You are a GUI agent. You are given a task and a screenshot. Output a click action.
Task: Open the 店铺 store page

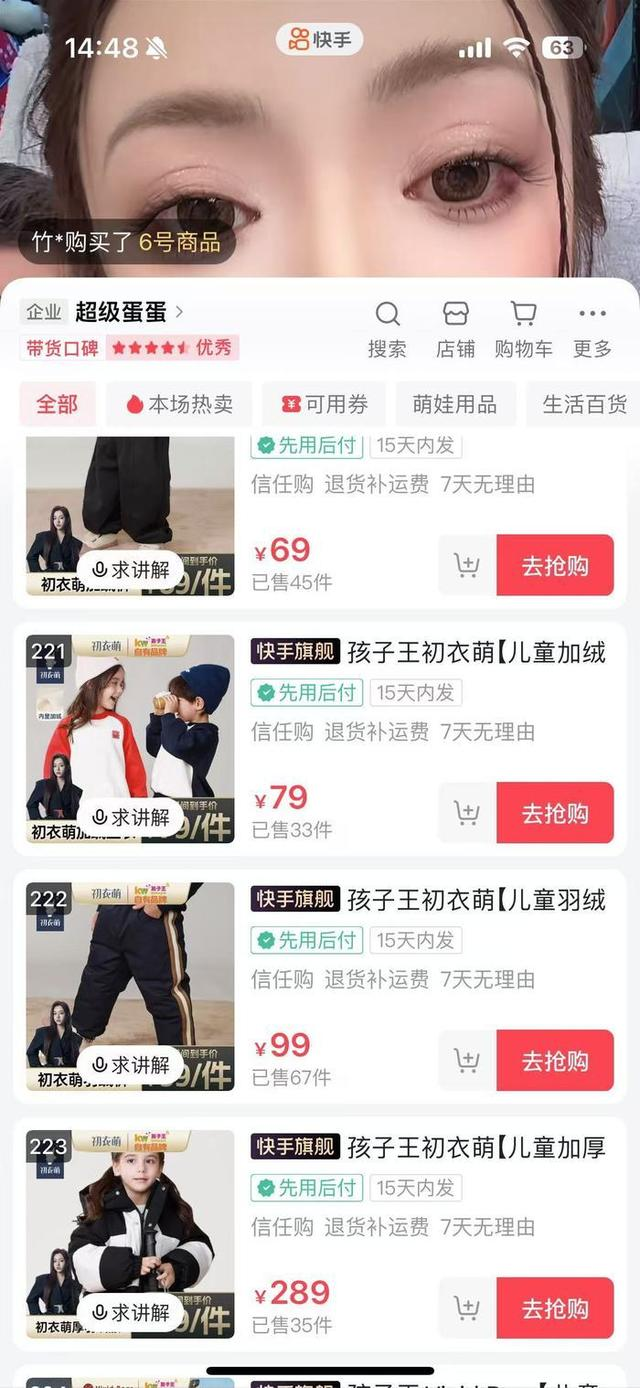click(x=456, y=329)
